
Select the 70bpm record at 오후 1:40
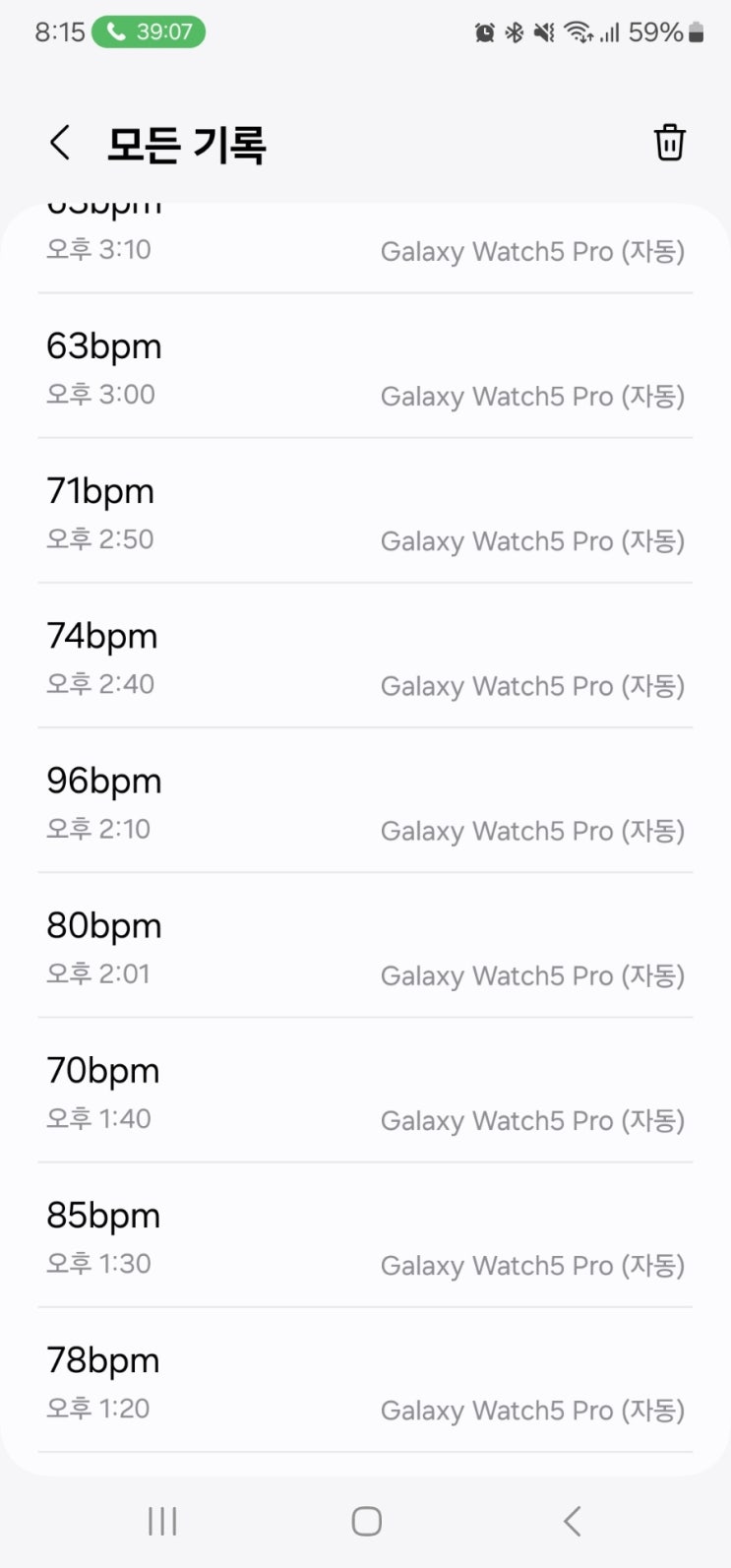[365, 1092]
